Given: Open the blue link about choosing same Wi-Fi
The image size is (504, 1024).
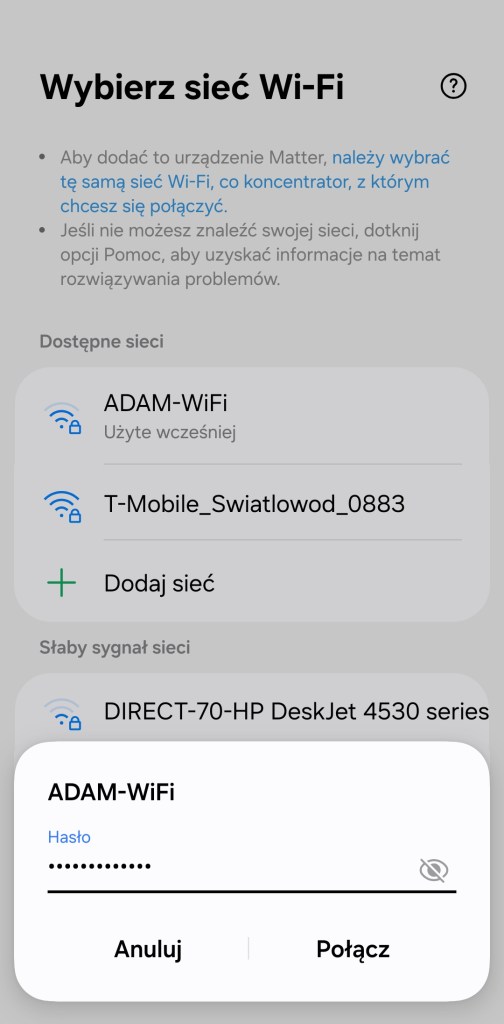Looking at the screenshot, I should 255,182.
